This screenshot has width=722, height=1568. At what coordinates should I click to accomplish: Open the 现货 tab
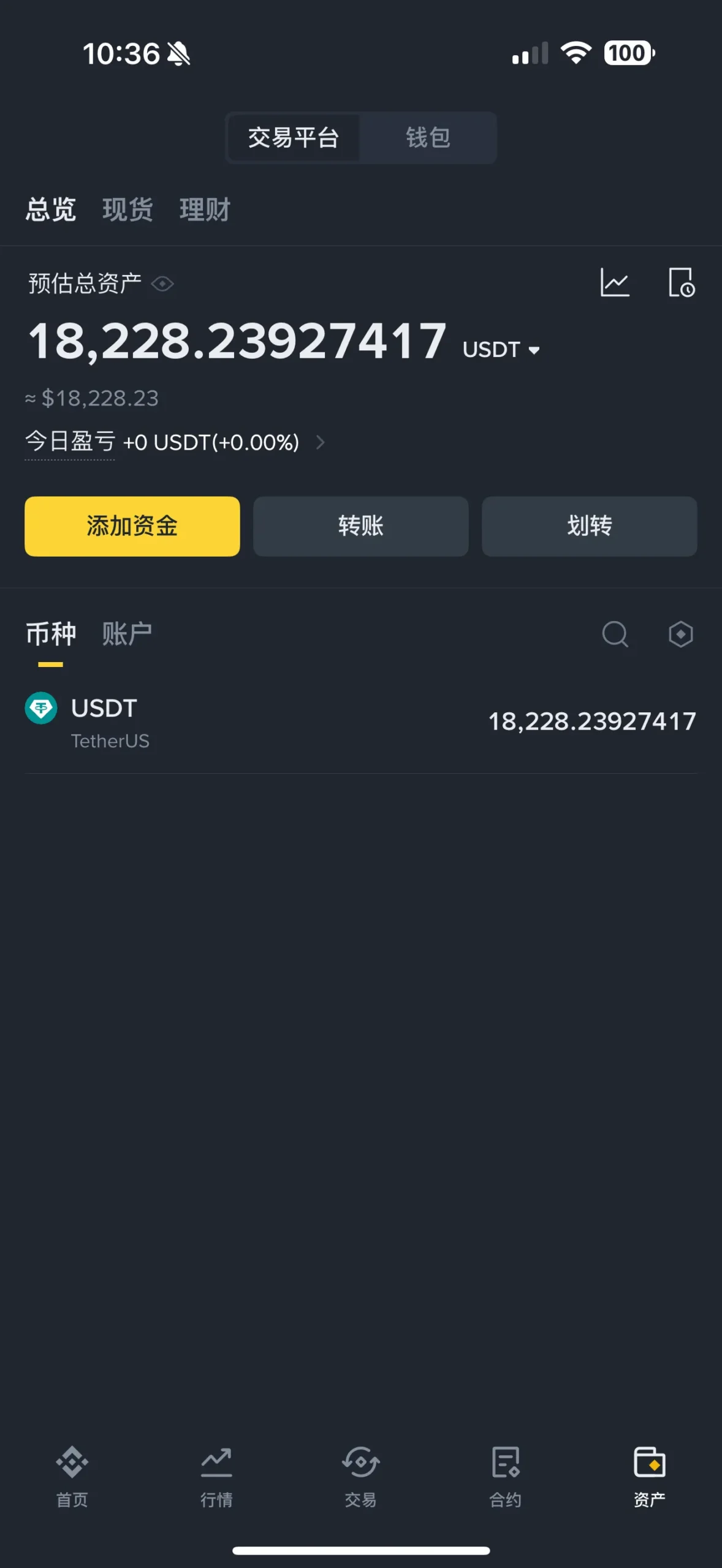pos(127,209)
